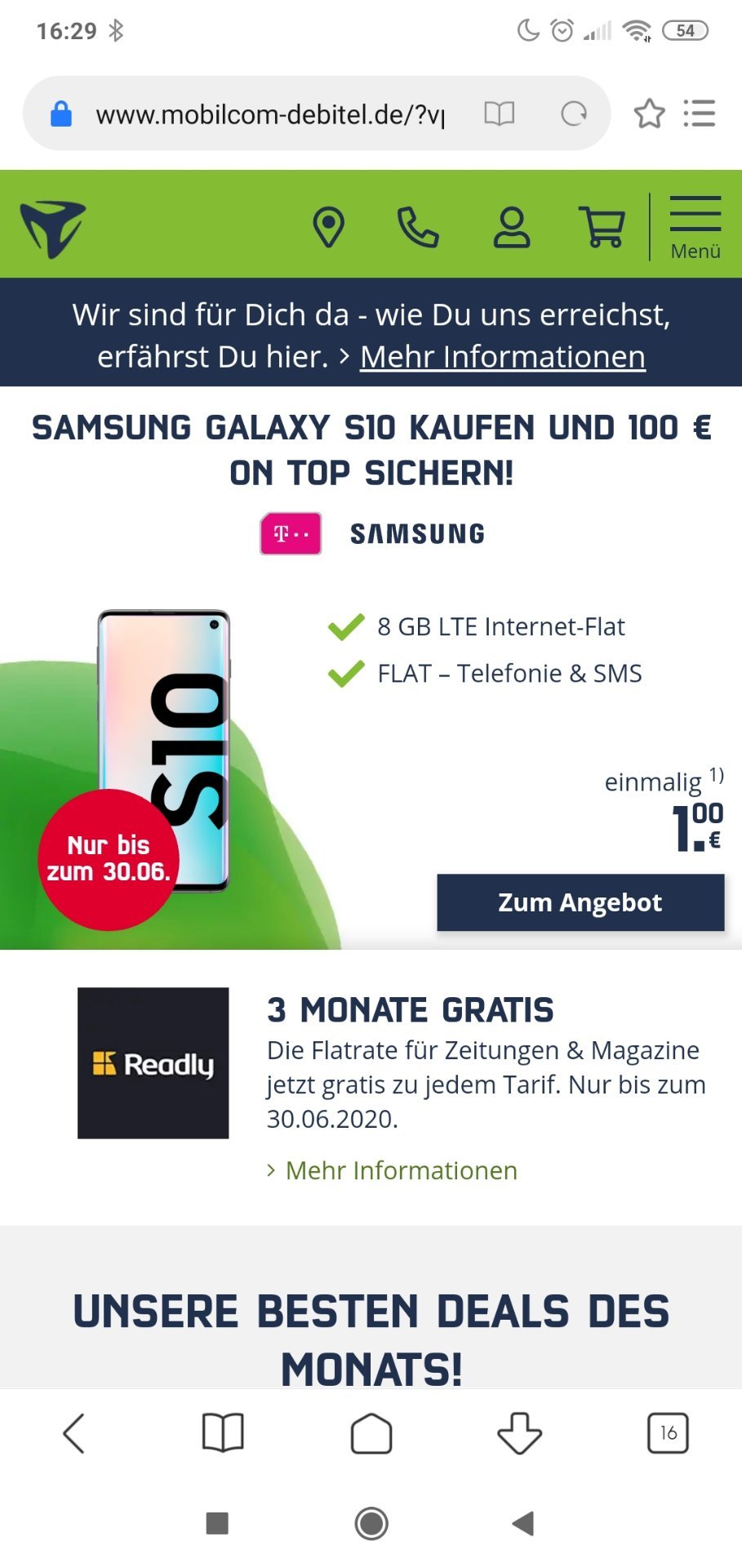This screenshot has width=742, height=1568.
Task: View the shopping cart
Action: (602, 227)
